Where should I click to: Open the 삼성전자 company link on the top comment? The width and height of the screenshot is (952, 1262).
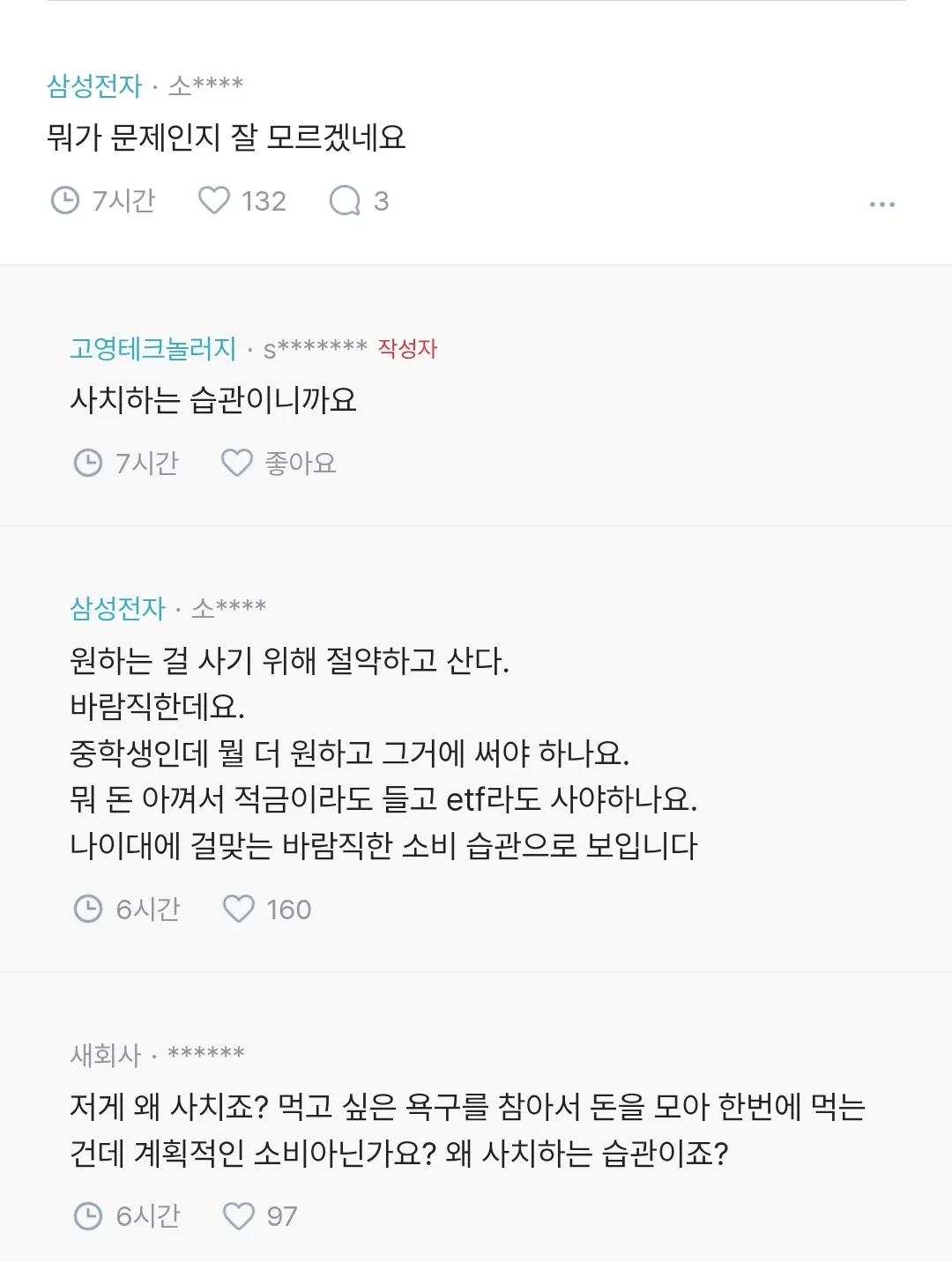pyautogui.click(x=94, y=85)
